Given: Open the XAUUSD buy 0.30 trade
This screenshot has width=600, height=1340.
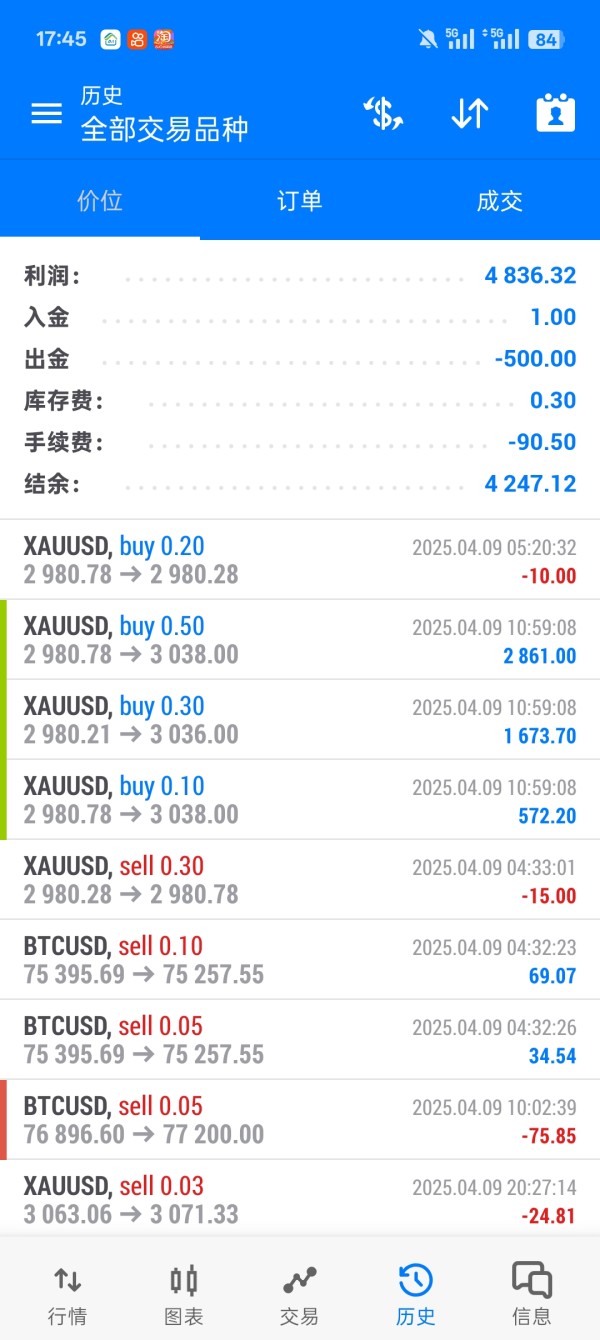Looking at the screenshot, I should pyautogui.click(x=300, y=720).
